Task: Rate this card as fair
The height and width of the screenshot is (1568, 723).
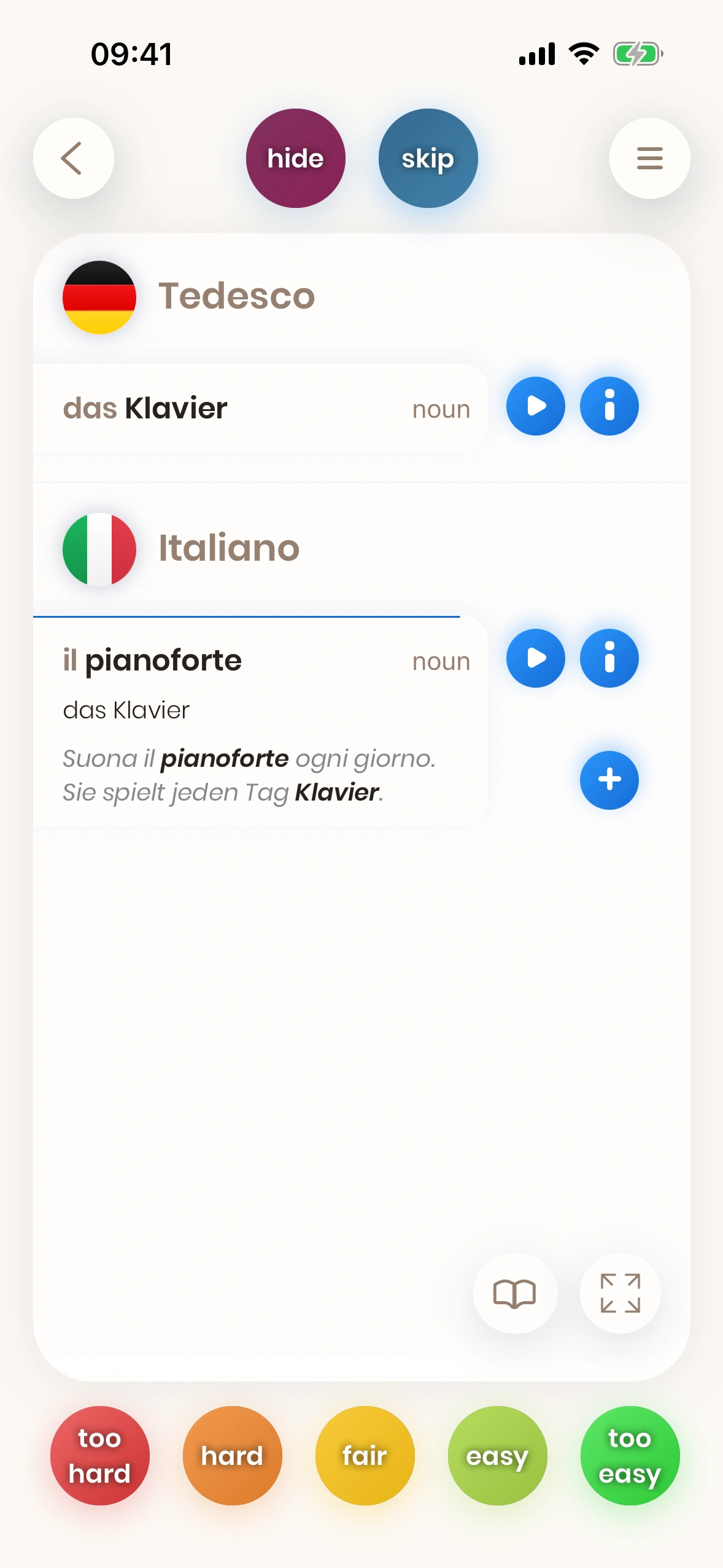Action: click(x=365, y=1455)
